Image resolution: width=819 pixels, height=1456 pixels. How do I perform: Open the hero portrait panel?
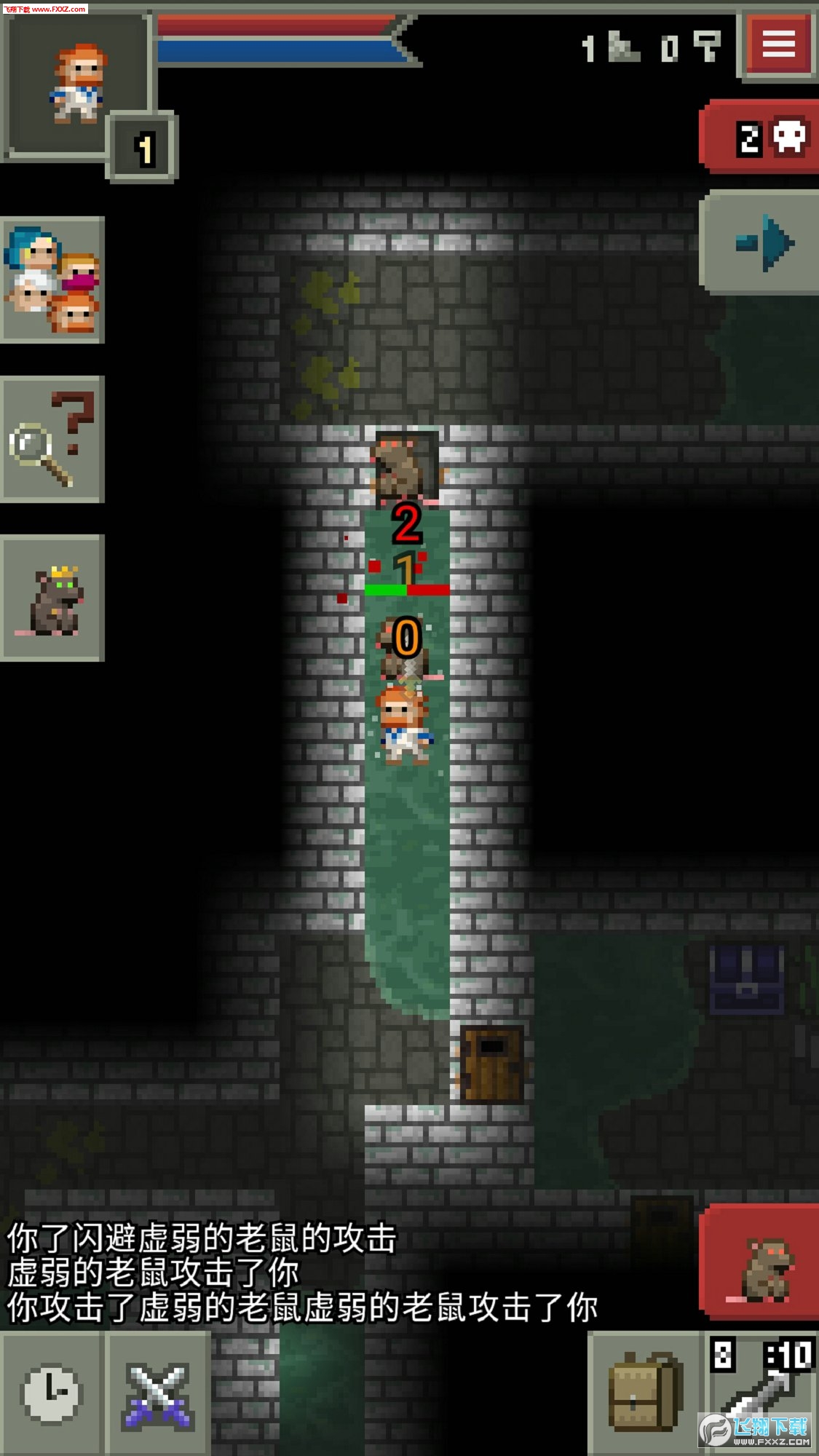tap(76, 84)
